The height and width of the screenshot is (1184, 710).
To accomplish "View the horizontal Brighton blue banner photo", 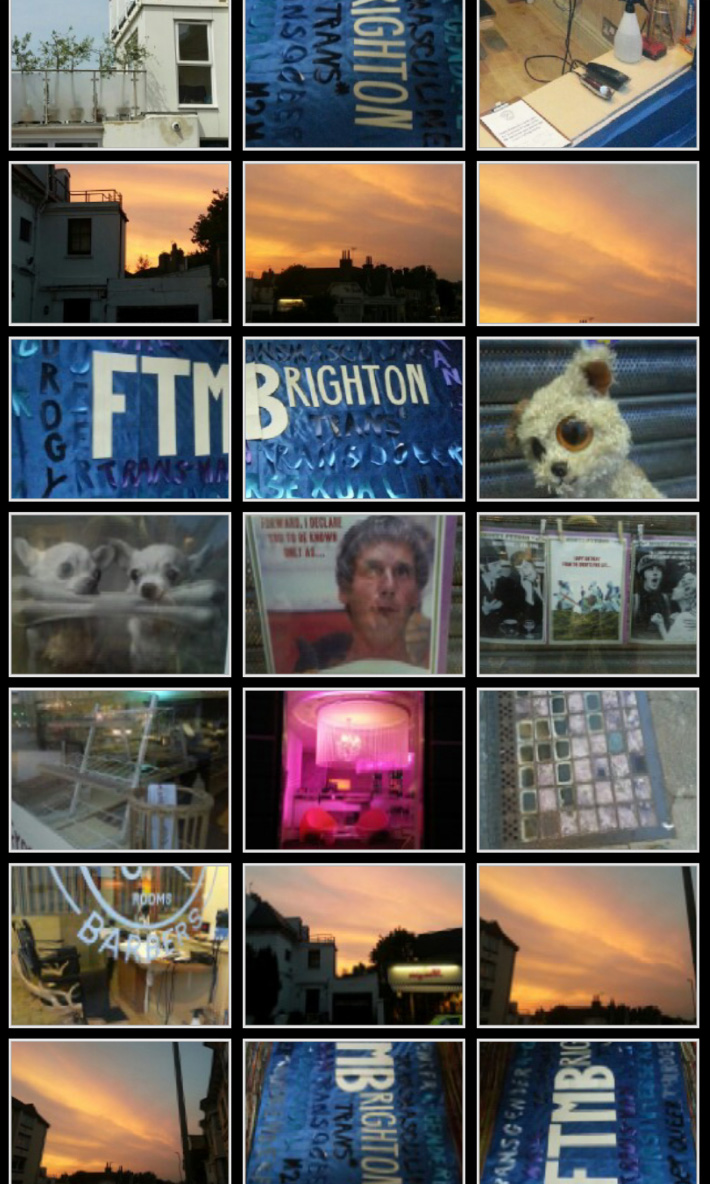I will click(354, 418).
